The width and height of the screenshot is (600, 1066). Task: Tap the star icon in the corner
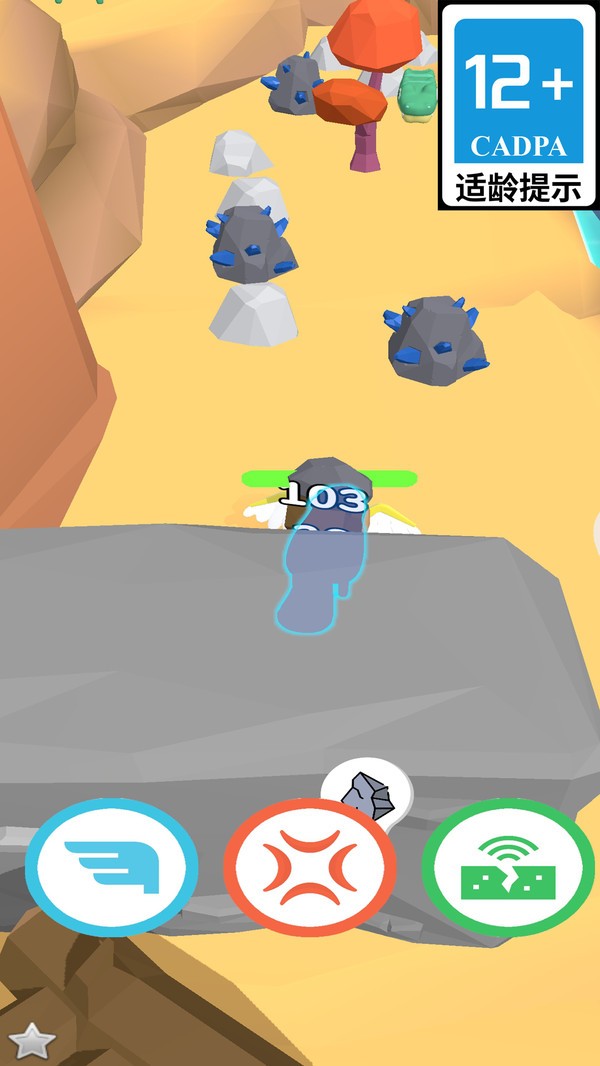(x=32, y=1040)
